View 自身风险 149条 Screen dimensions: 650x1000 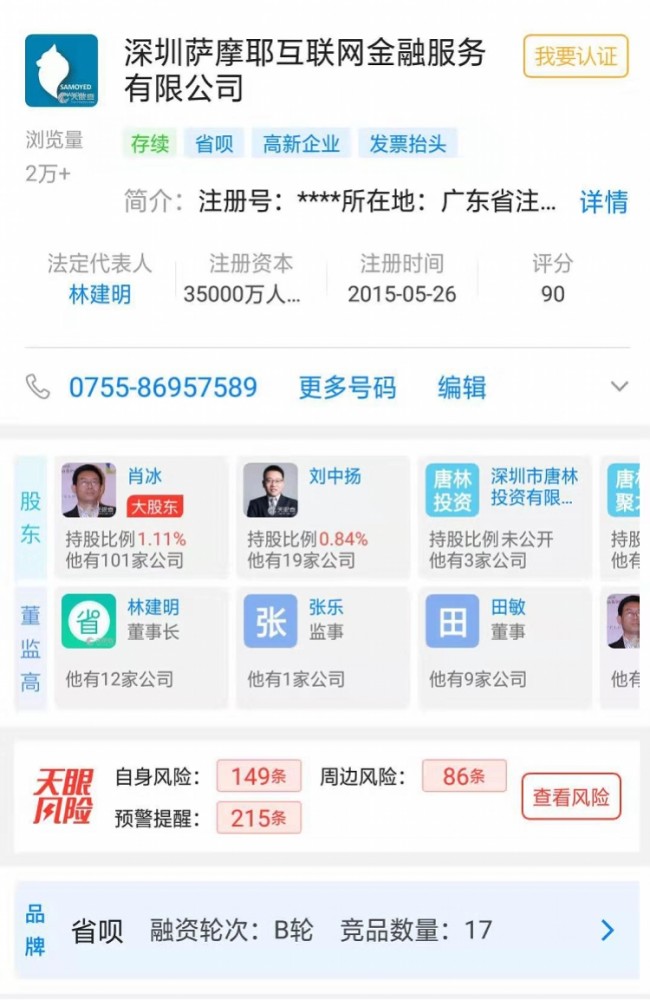(x=259, y=776)
